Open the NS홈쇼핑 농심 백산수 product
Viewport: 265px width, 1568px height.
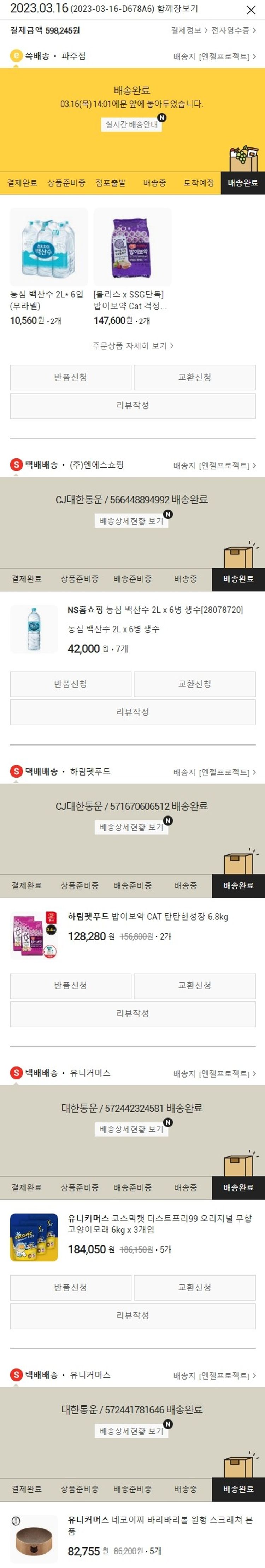(x=155, y=610)
